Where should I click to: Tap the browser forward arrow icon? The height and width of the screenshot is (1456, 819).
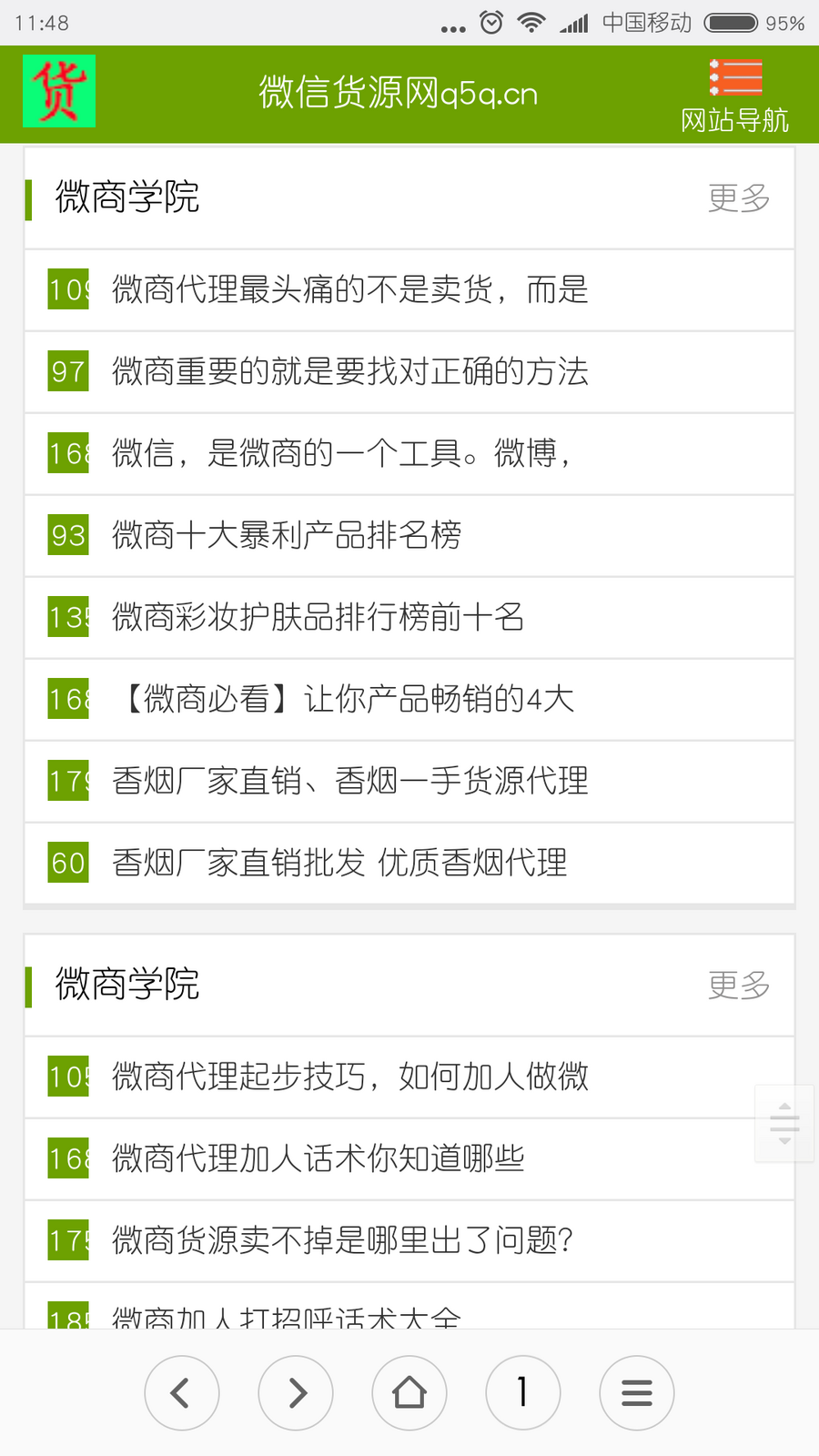[x=296, y=1392]
